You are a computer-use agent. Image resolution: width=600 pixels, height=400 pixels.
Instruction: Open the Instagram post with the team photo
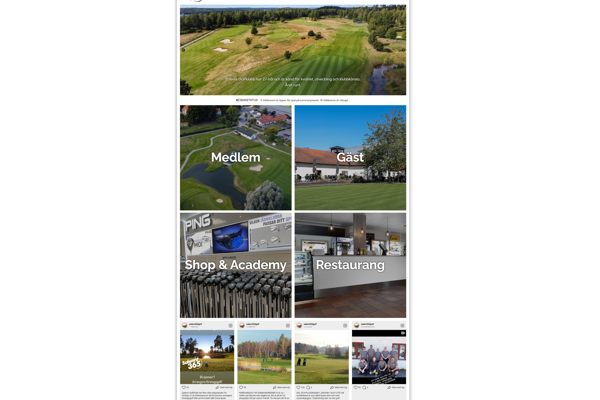coord(379,357)
